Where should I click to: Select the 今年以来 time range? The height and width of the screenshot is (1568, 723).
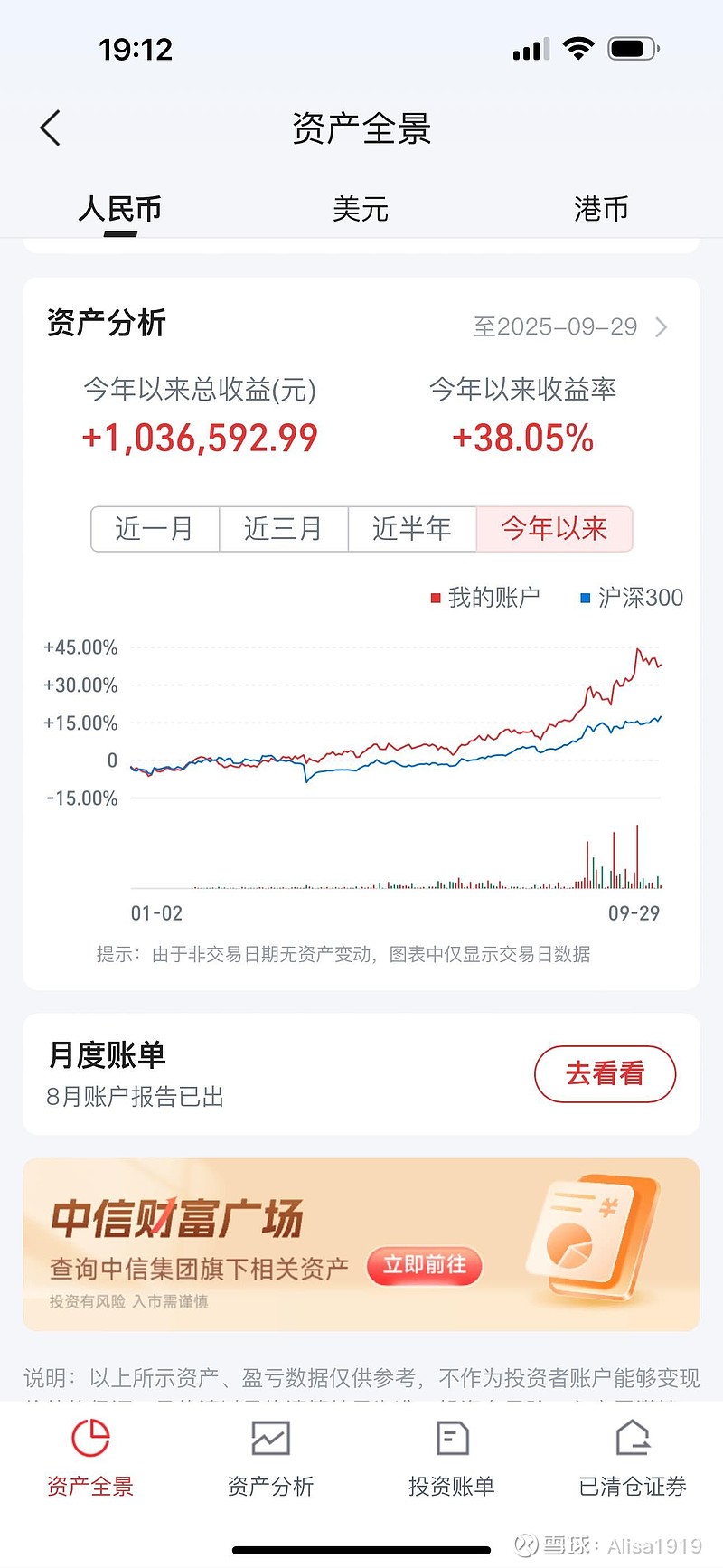coord(554,529)
